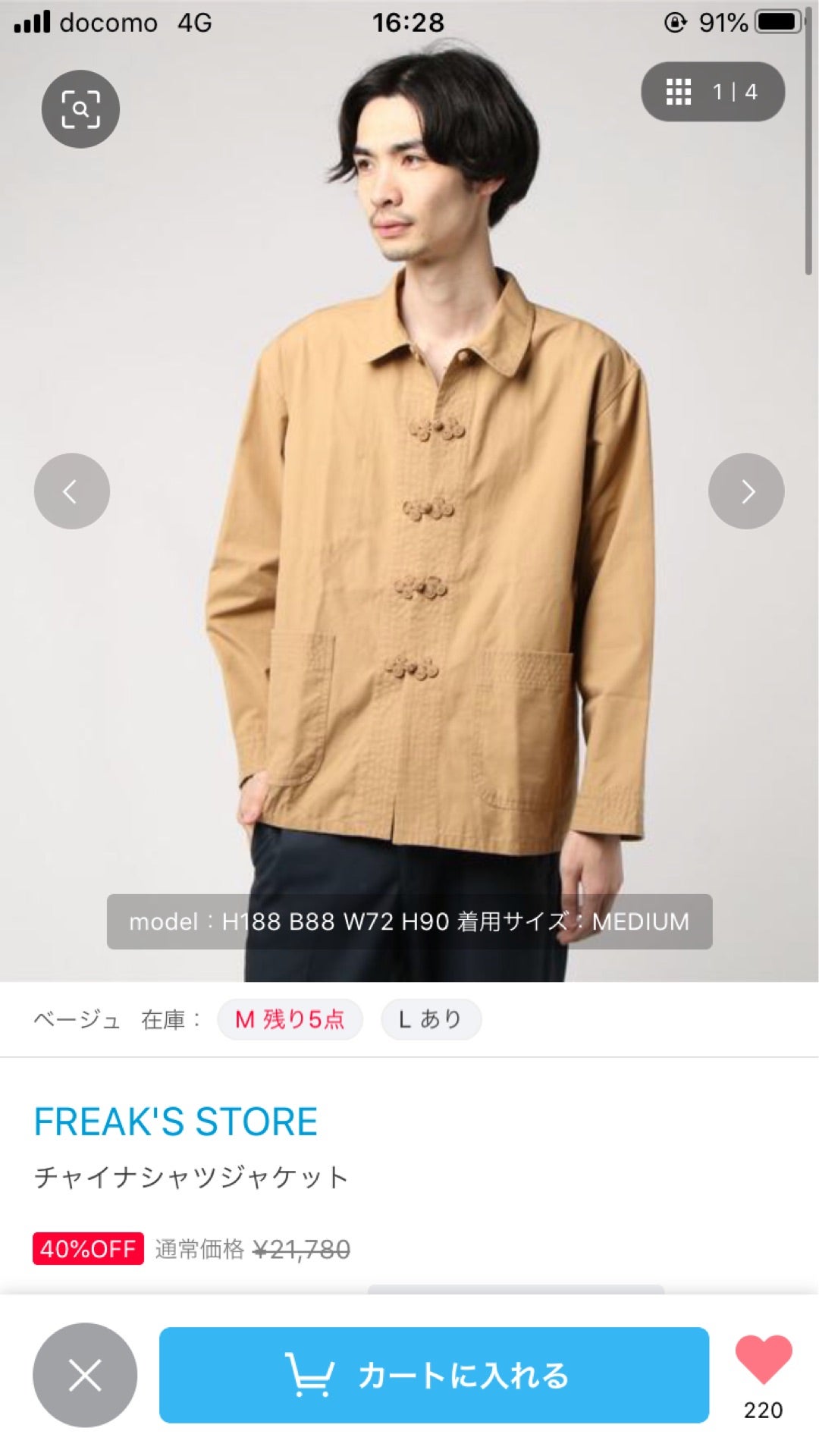Tap the model size info overlay
This screenshot has width=819, height=1456.
point(409,922)
